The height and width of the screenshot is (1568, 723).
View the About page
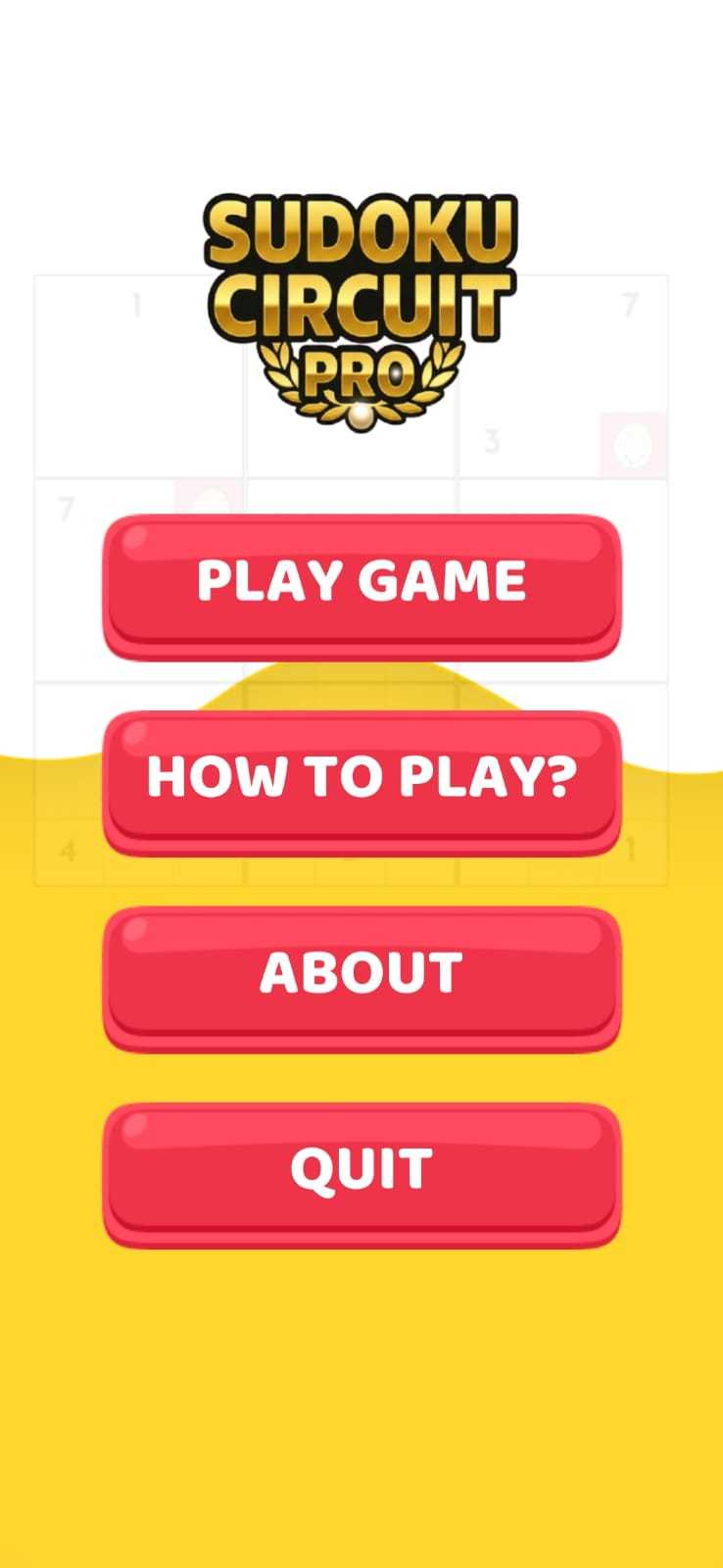point(361,976)
